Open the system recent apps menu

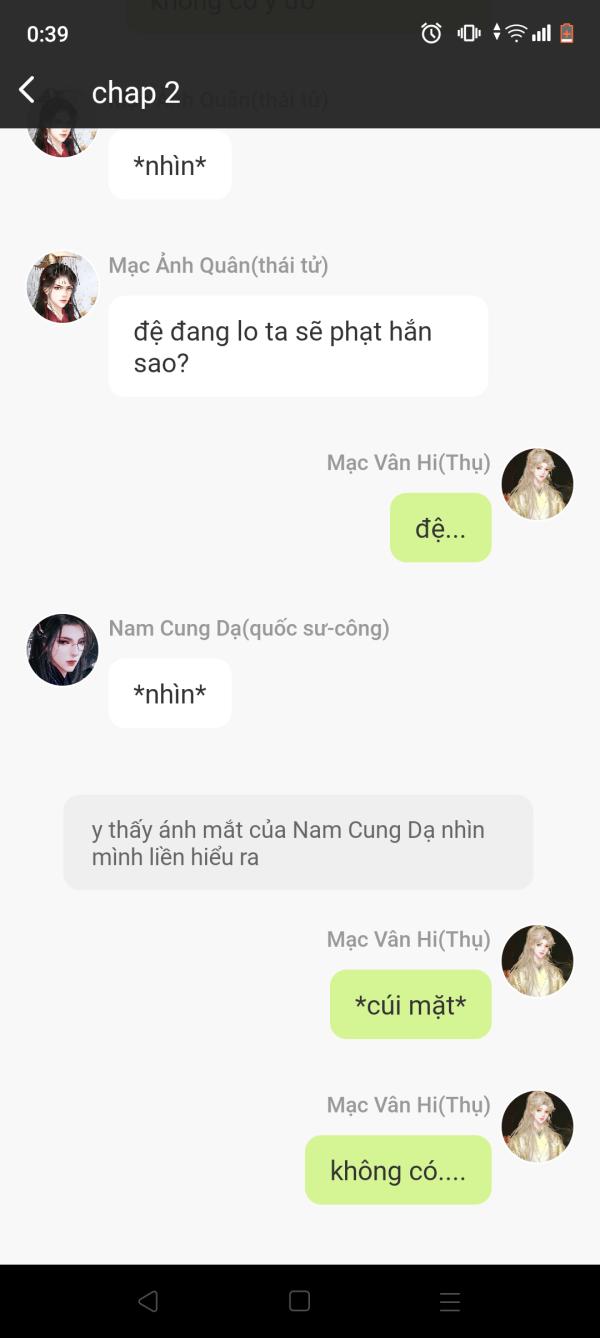point(450,1301)
